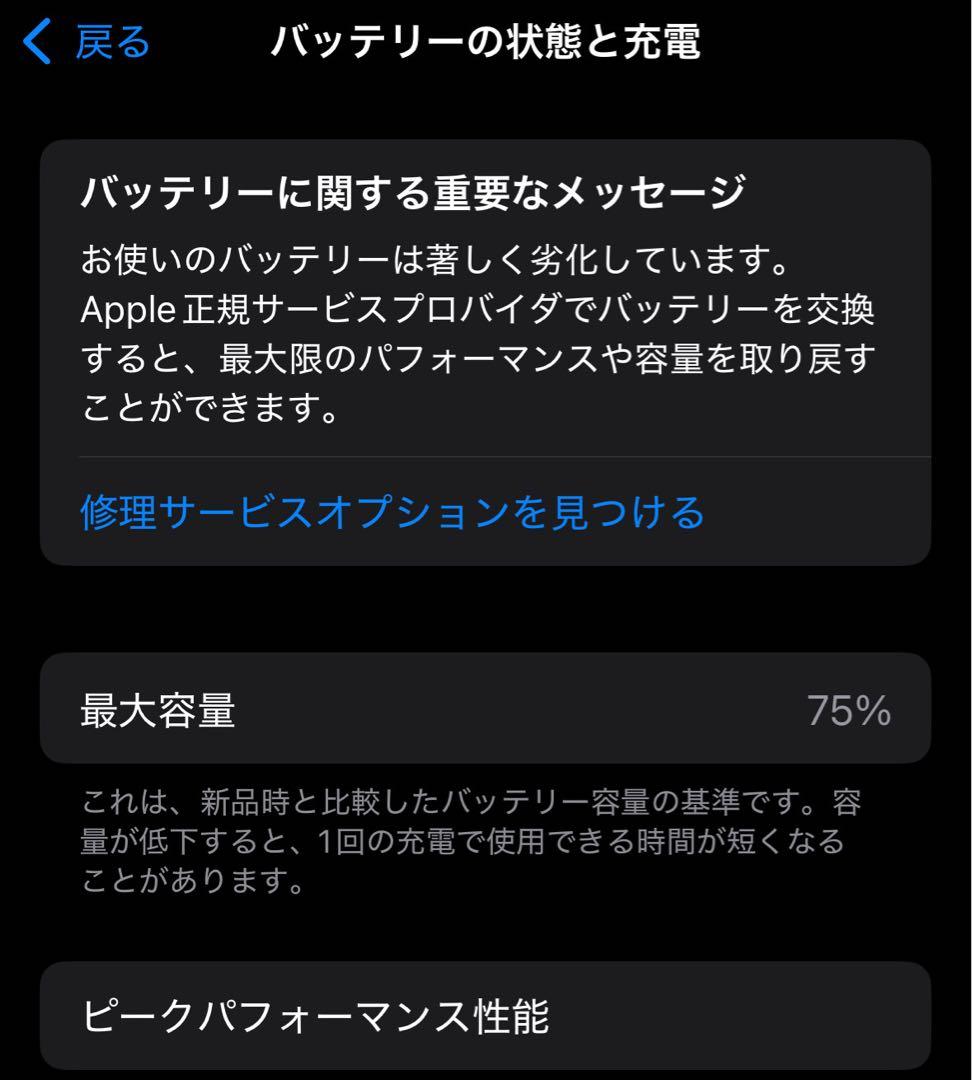Select the word Apple in the message
972x1080 pixels.
pos(128,311)
